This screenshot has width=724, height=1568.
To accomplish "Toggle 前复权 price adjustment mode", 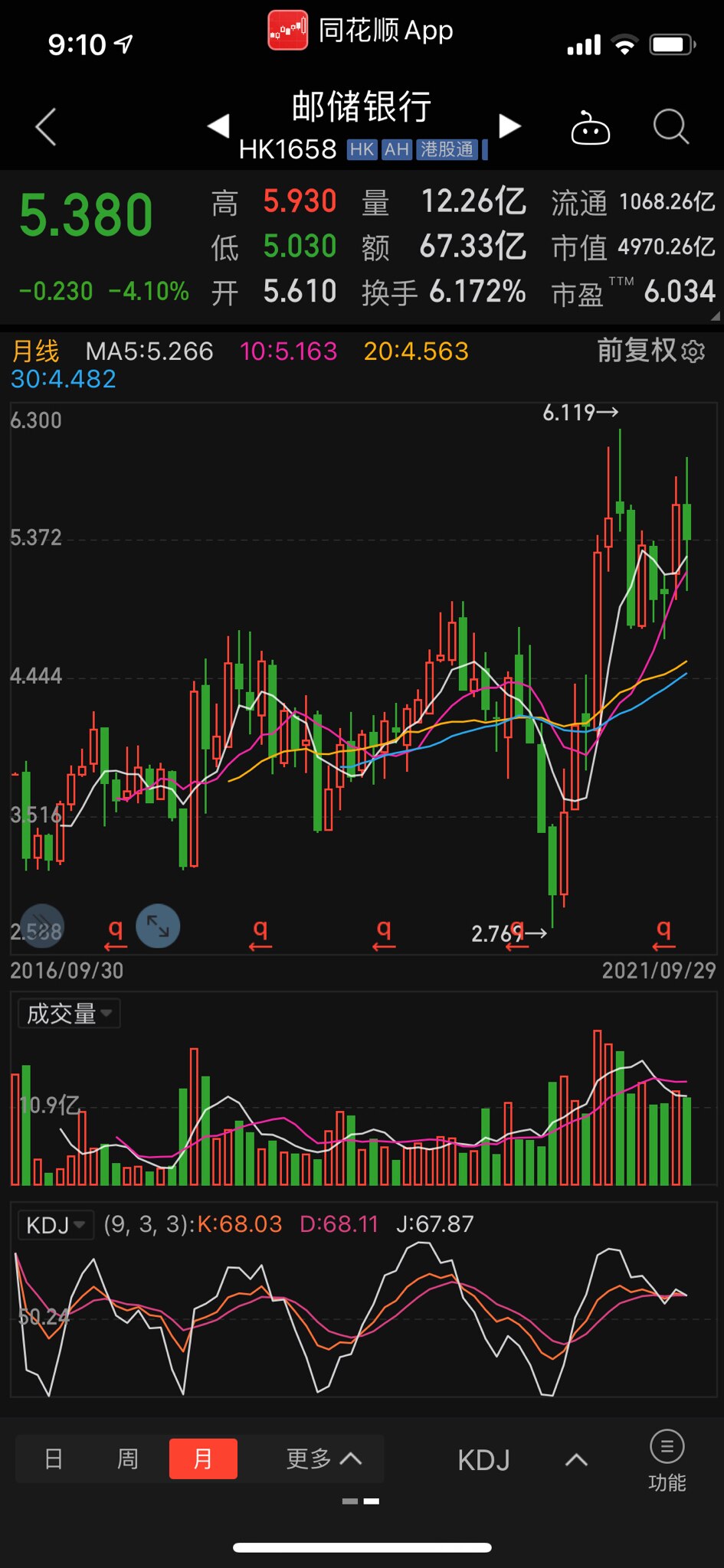I will 637,351.
